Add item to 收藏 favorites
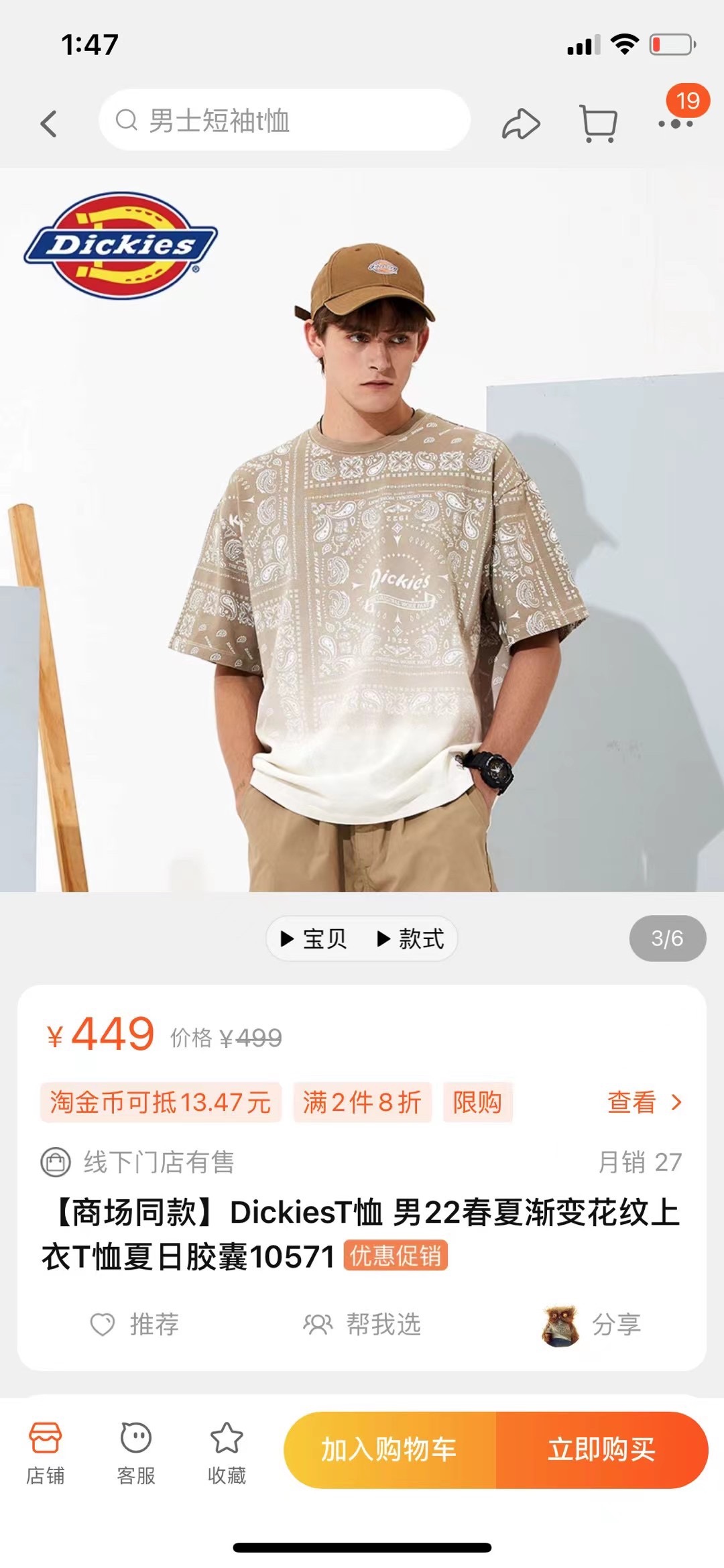 coord(227,1452)
